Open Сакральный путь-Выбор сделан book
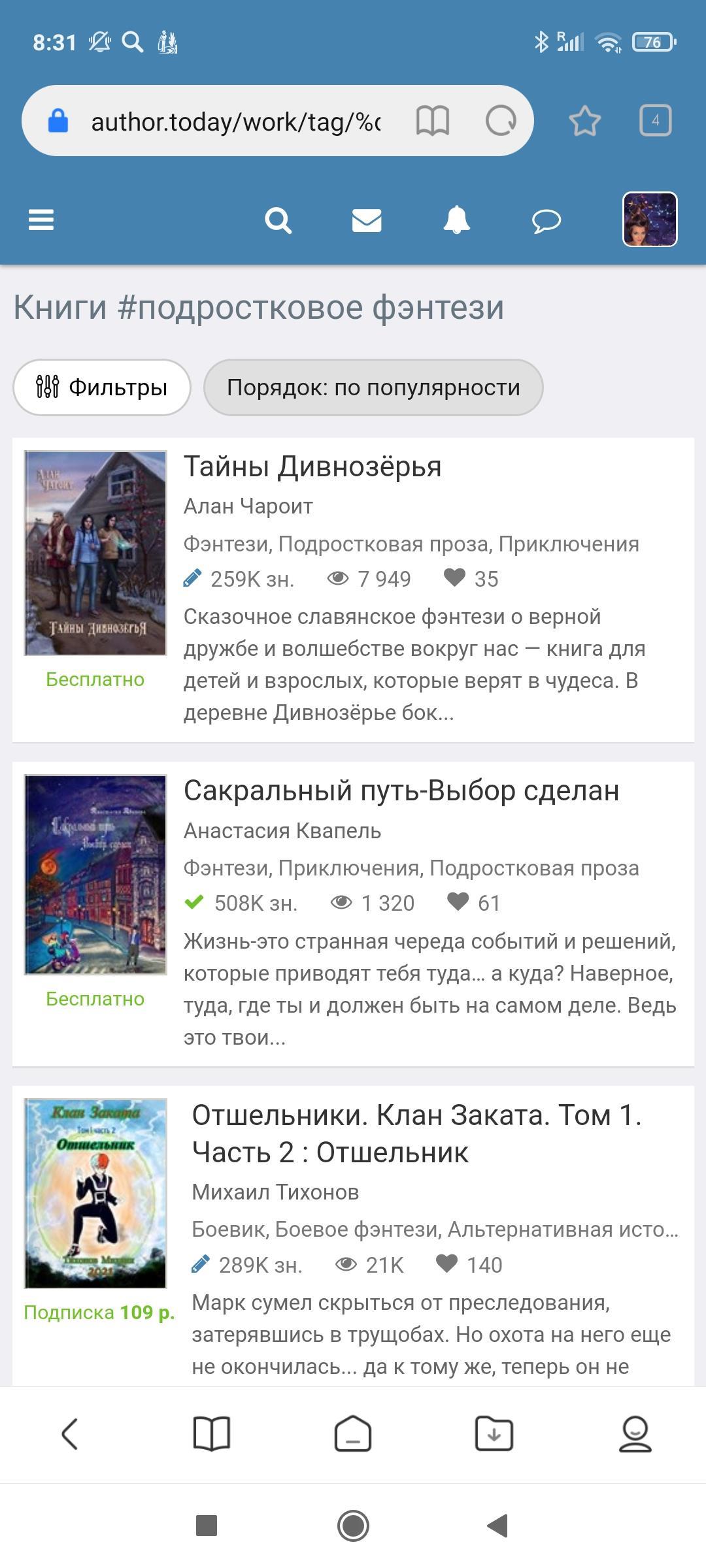 point(401,791)
